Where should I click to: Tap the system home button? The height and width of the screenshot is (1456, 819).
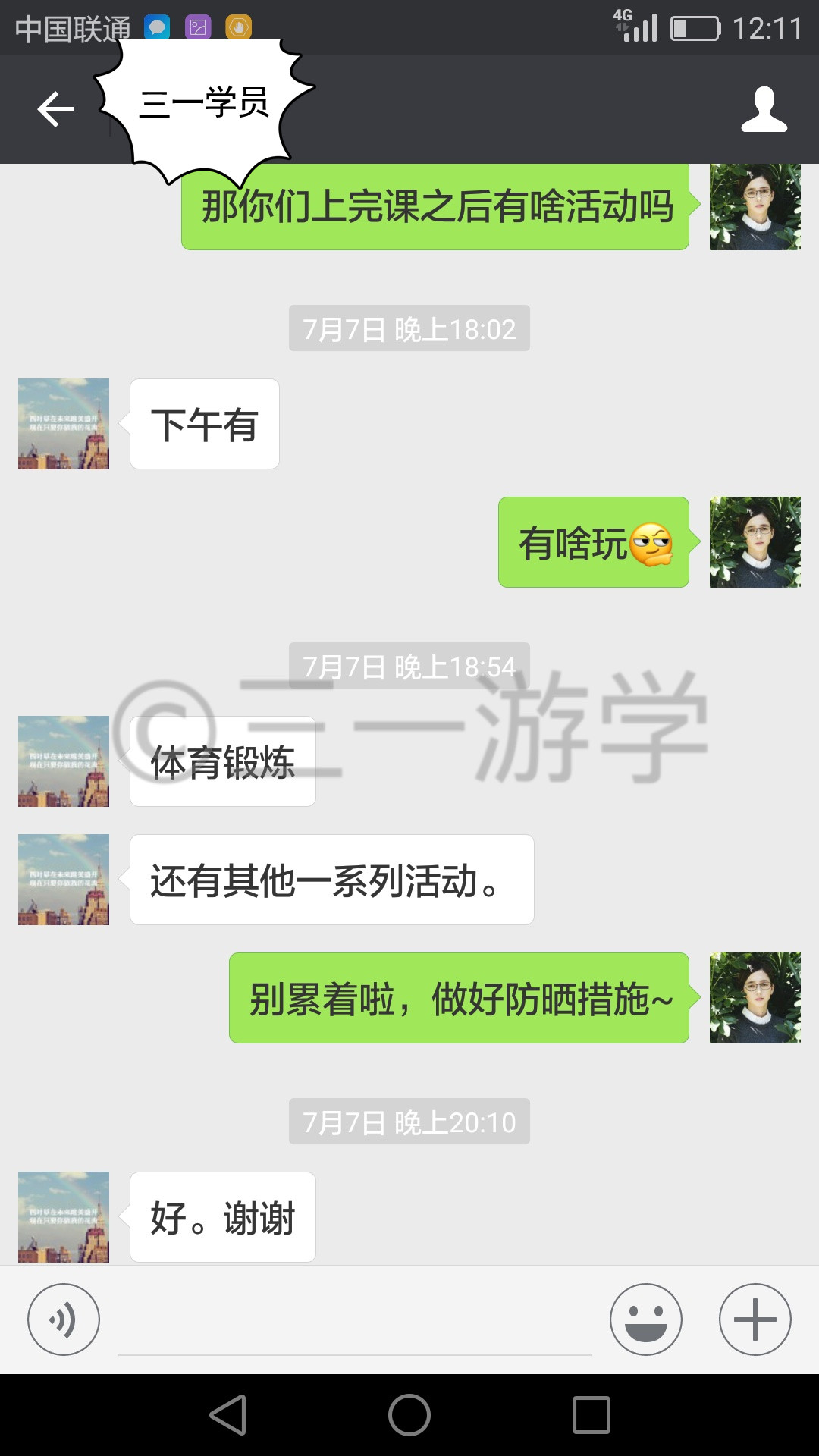pos(409,1415)
